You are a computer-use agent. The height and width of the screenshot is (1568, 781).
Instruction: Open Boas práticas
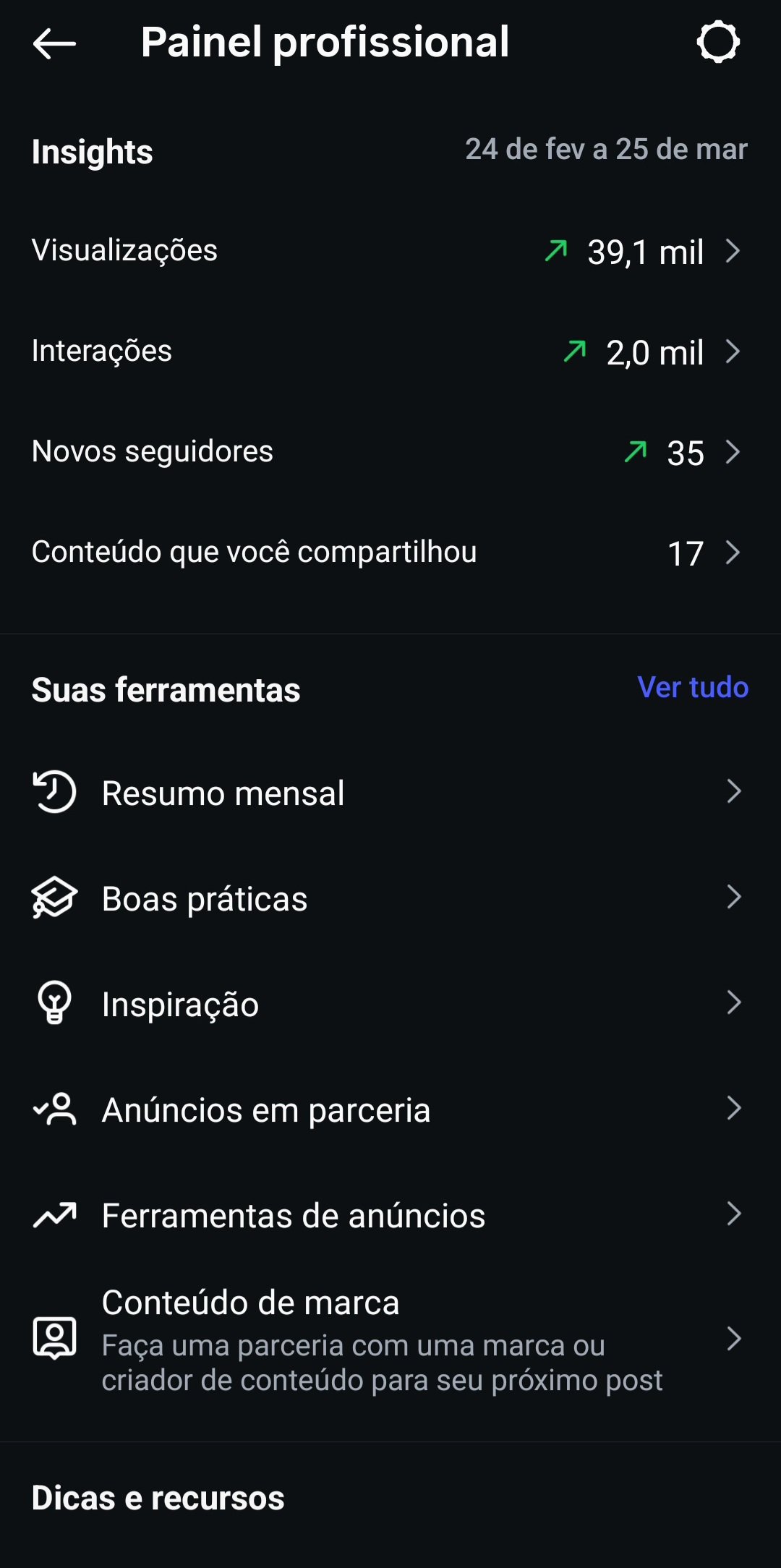coord(389,898)
